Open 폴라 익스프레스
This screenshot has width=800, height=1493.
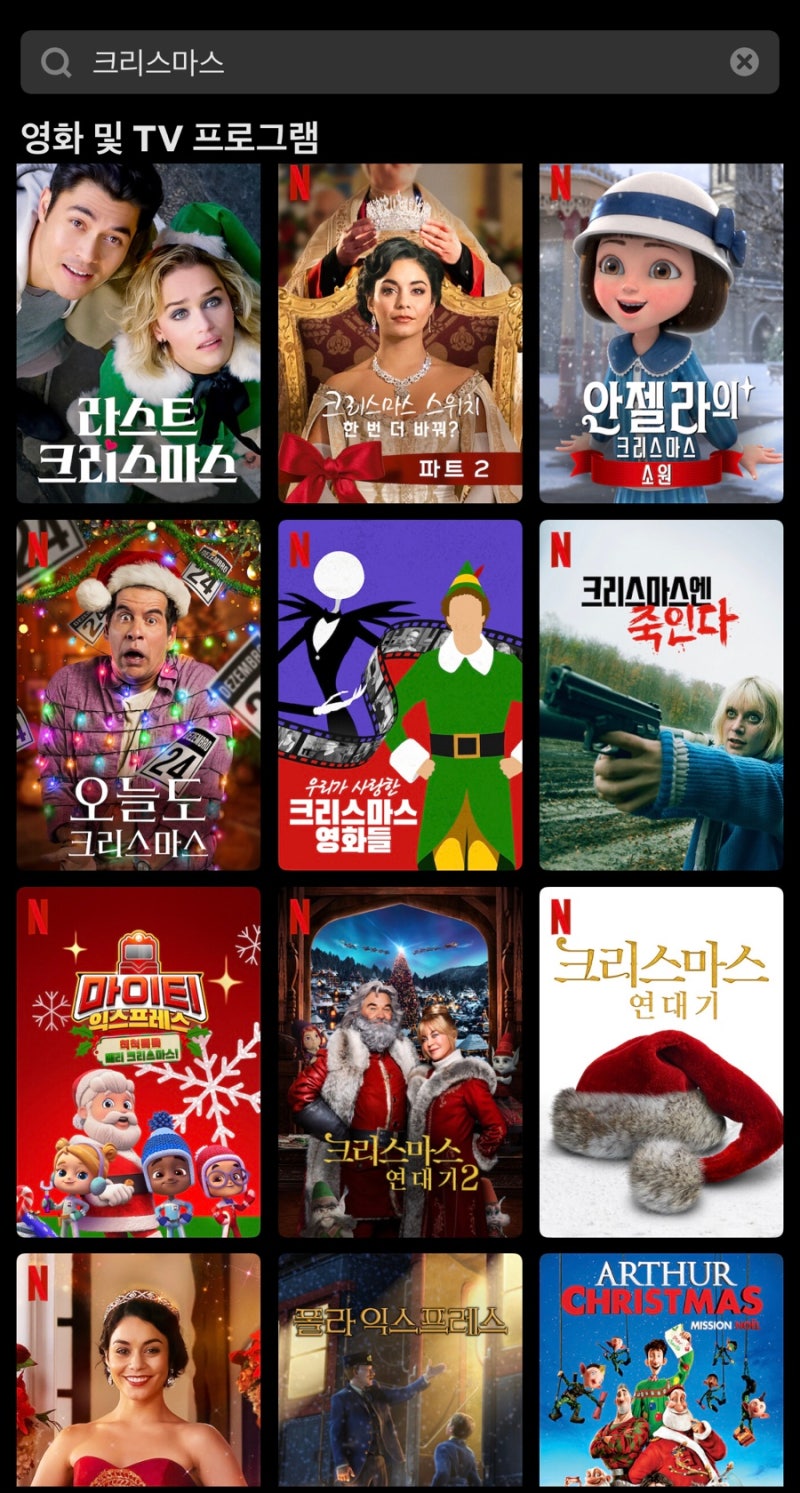[x=400, y=1370]
